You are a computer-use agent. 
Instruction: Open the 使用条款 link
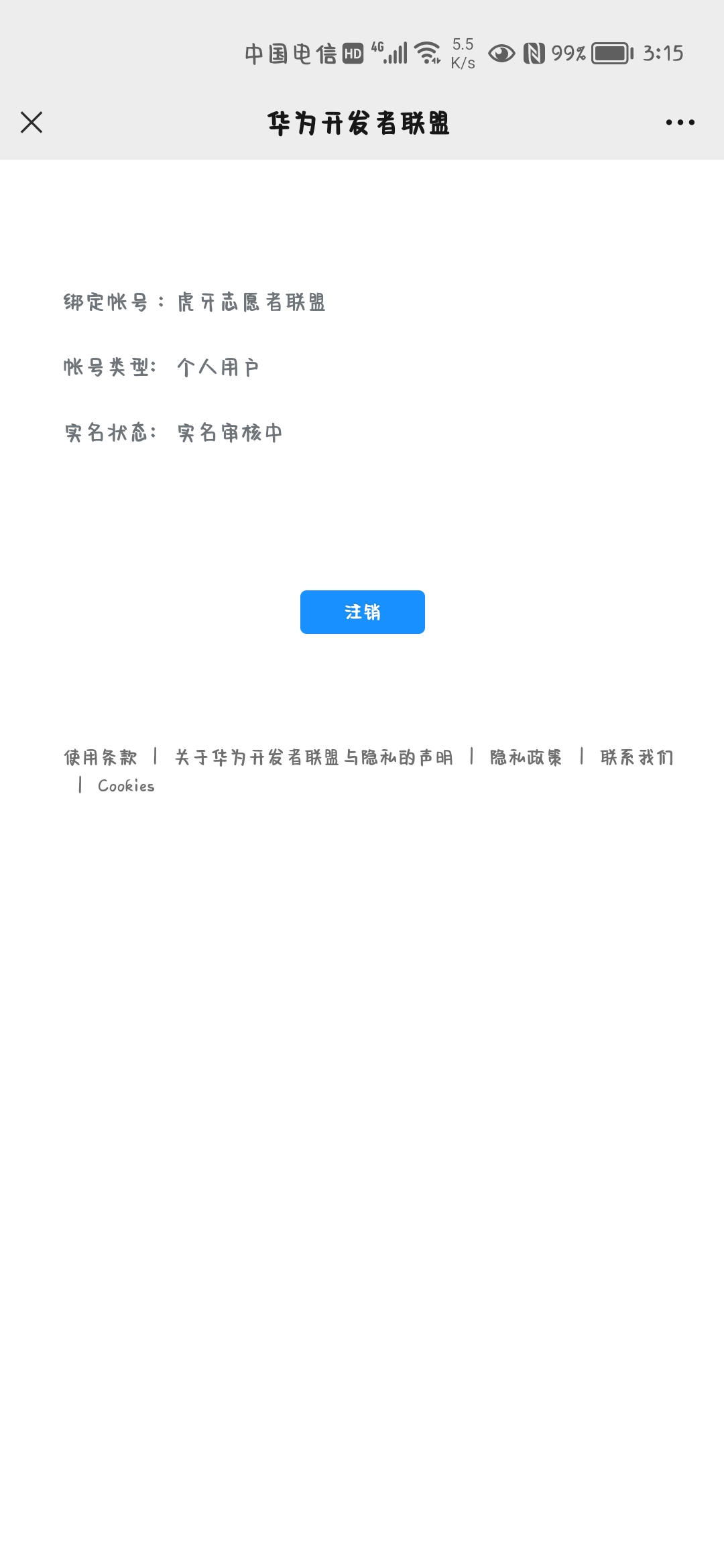coord(101,757)
